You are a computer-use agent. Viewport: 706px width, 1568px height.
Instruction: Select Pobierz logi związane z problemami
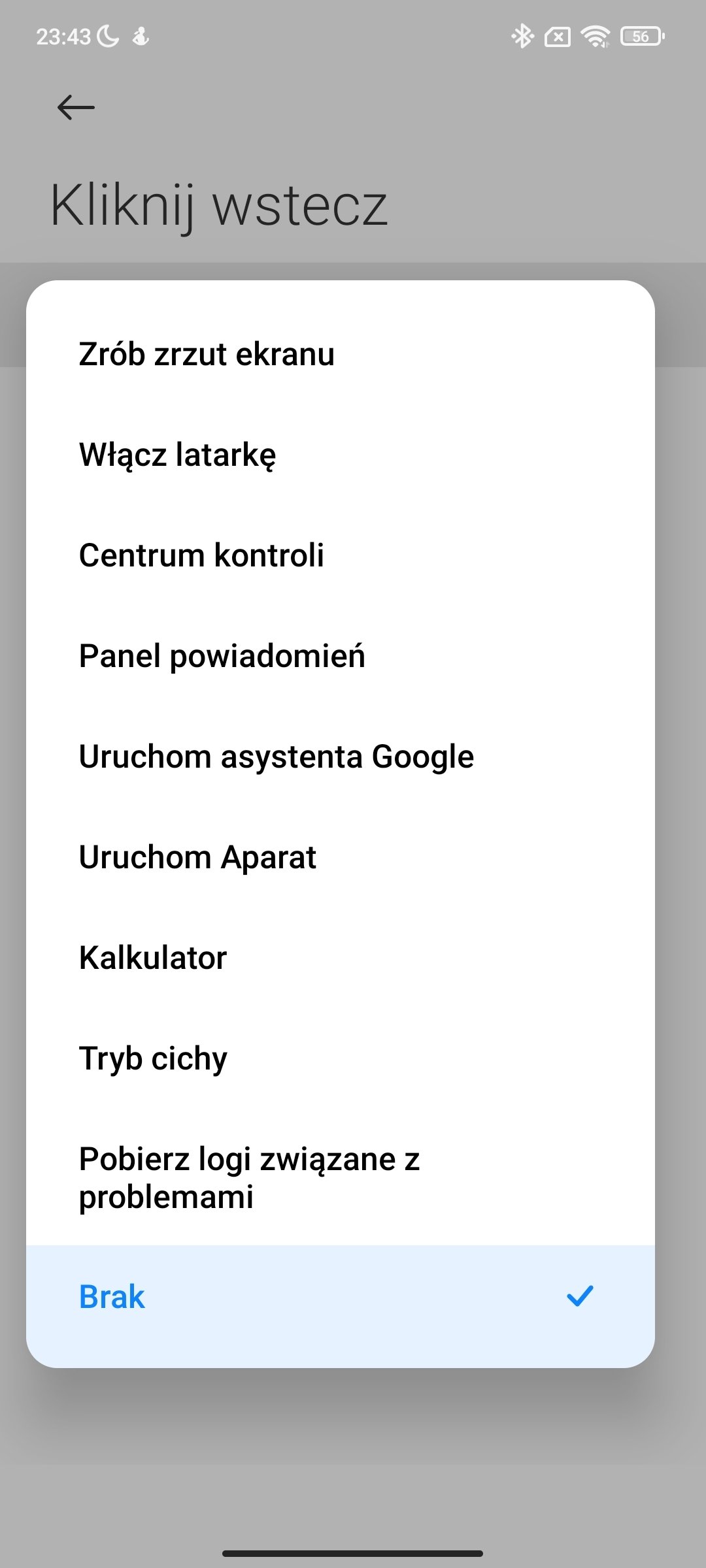click(340, 1177)
